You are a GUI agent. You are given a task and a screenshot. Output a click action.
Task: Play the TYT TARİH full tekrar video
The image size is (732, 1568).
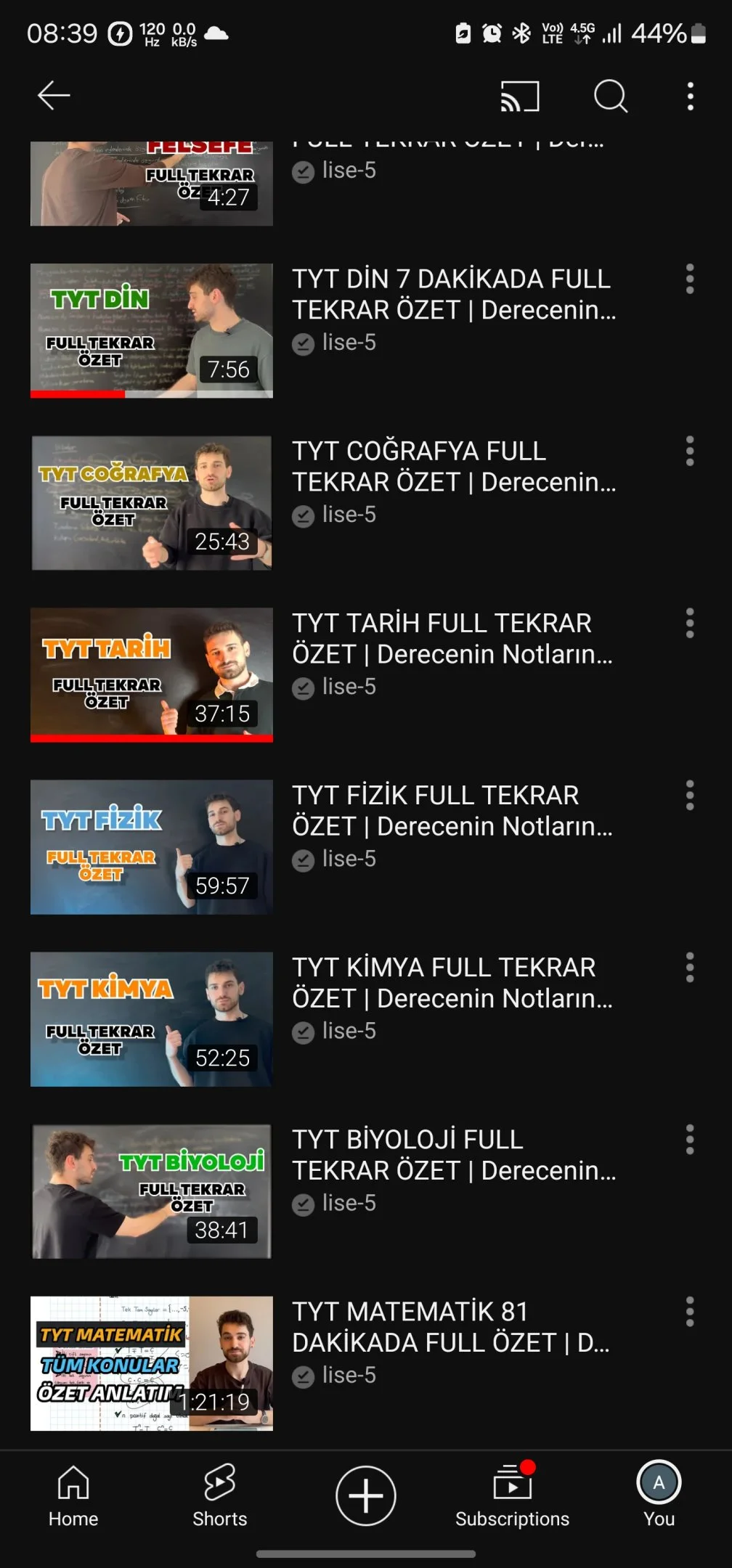point(152,674)
